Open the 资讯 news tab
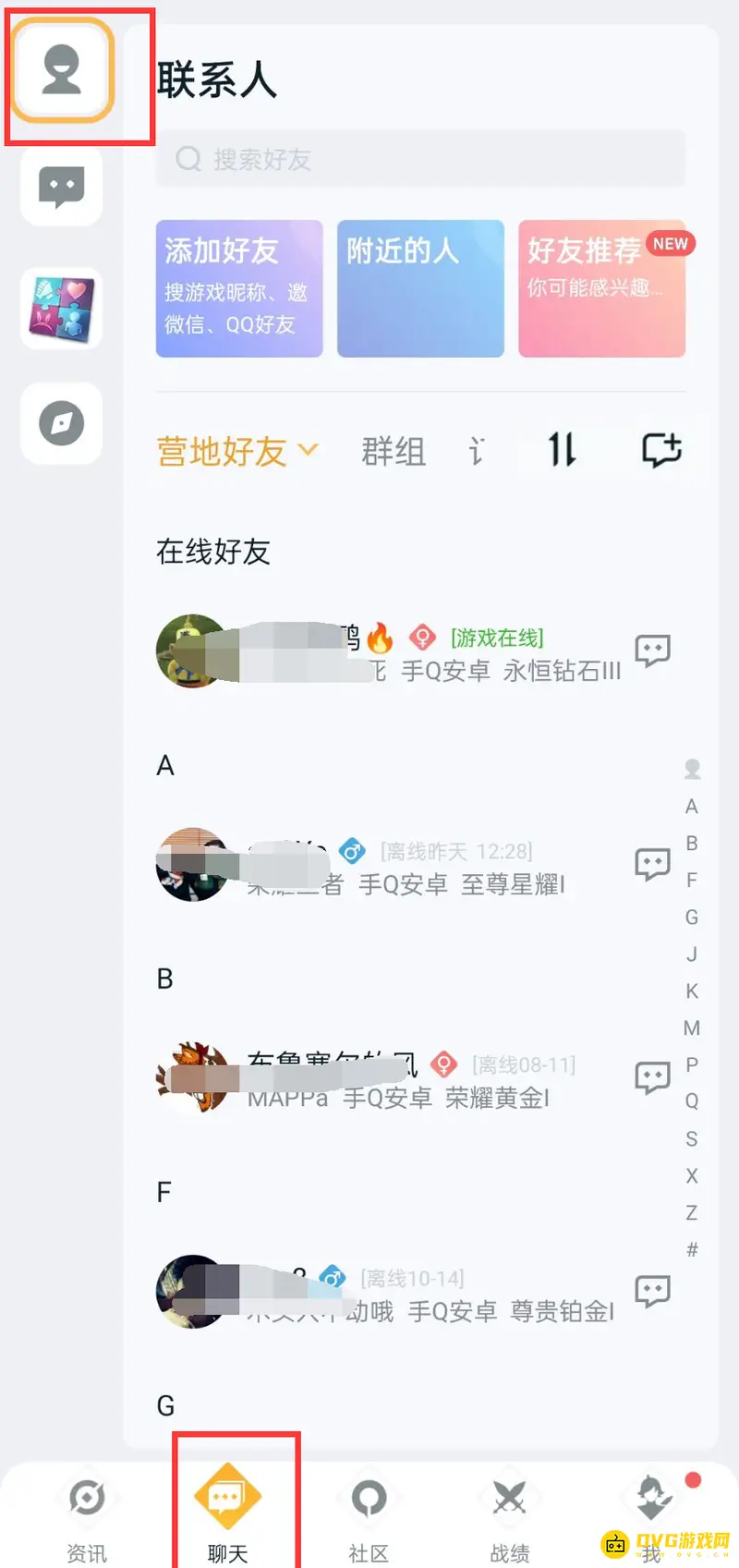 tap(87, 1500)
